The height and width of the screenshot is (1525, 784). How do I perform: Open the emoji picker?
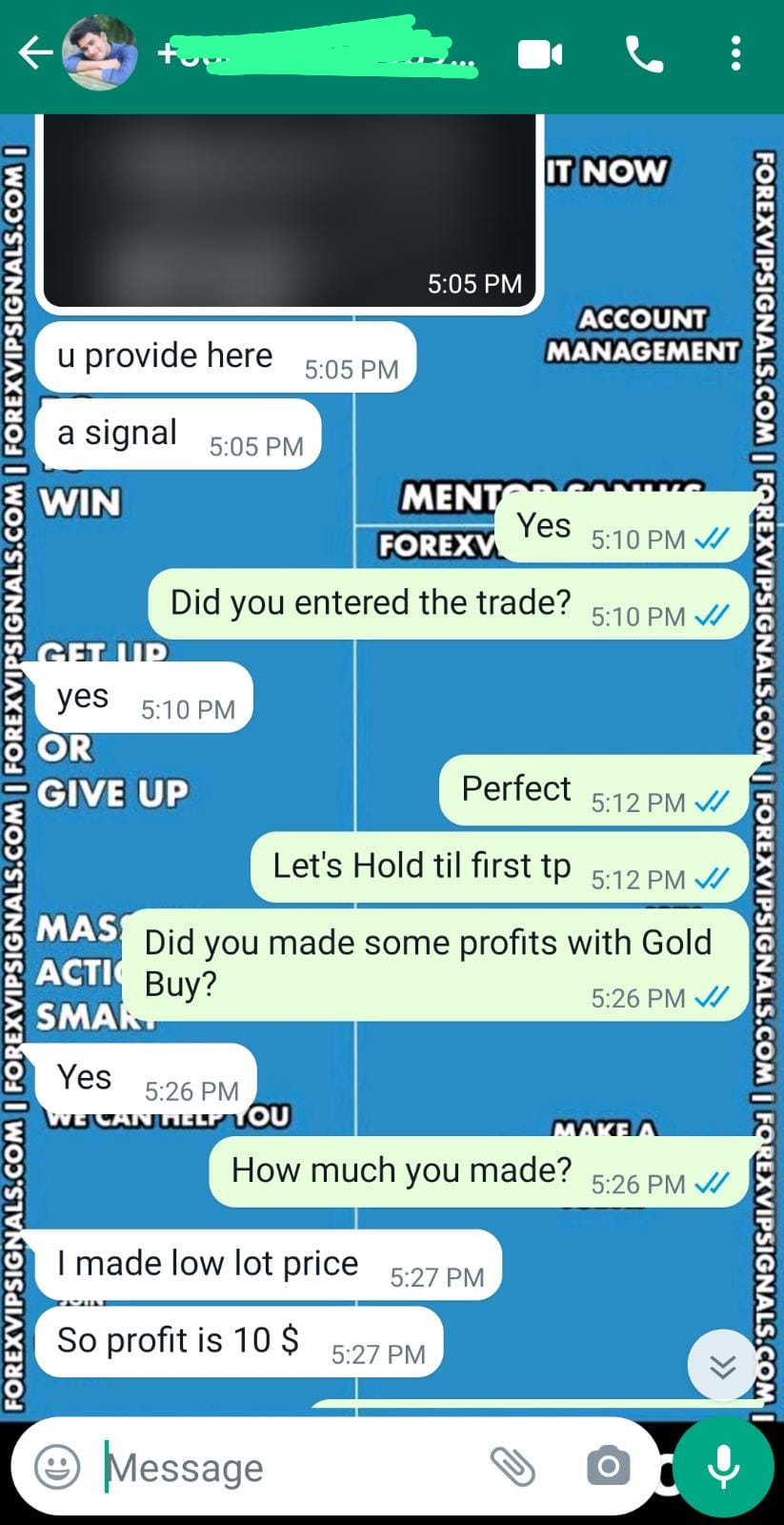(57, 1467)
